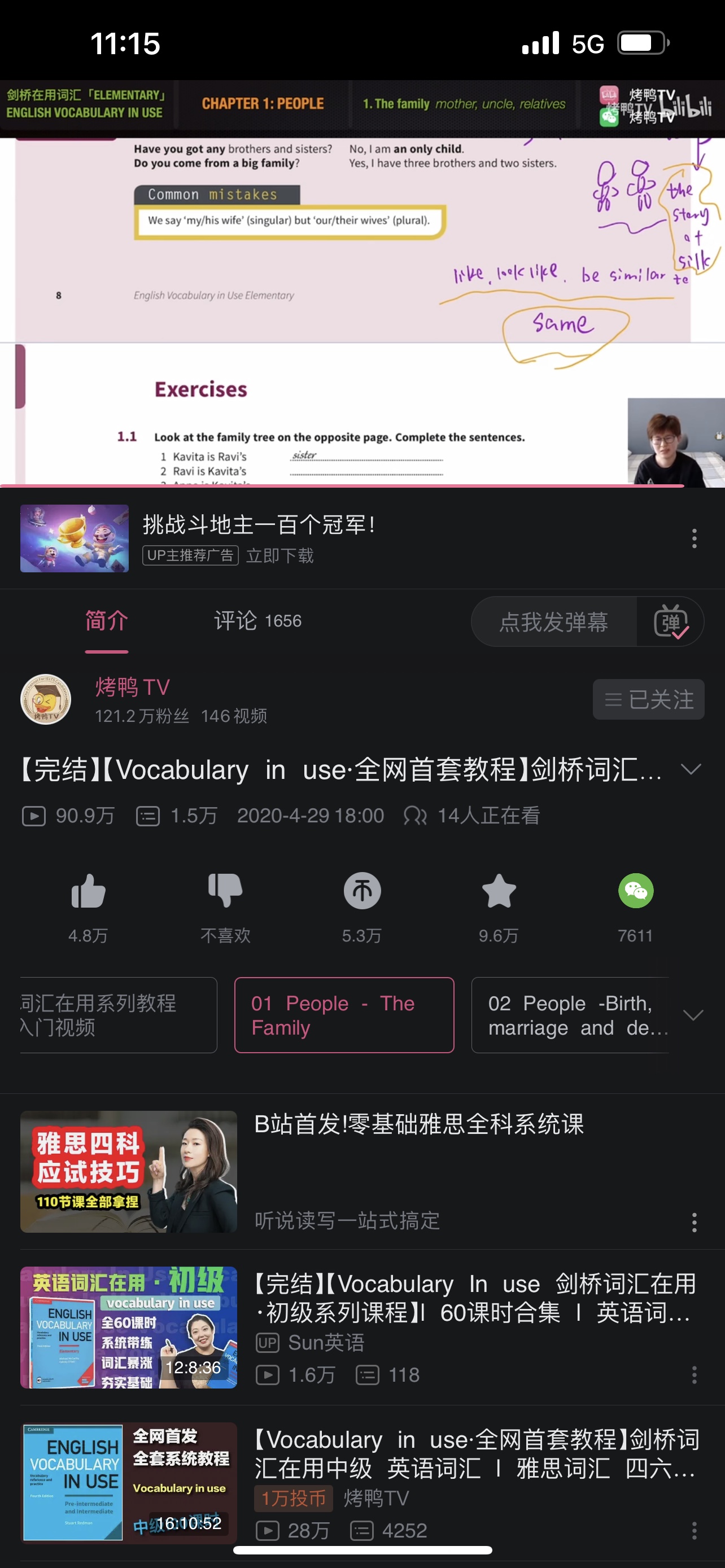Screen dimensions: 725x1568
Task: Tap the 不喜欢 dislike icon
Action: point(225,892)
